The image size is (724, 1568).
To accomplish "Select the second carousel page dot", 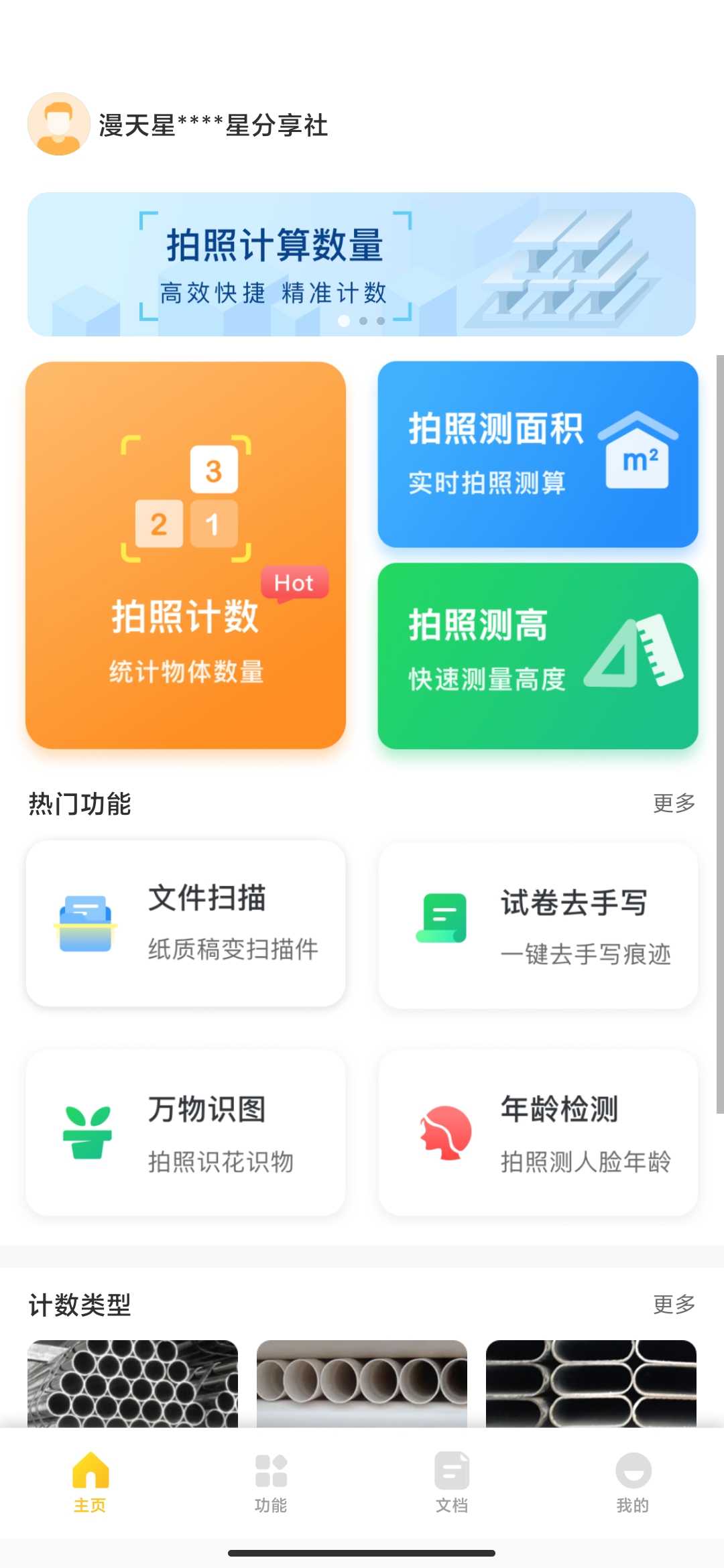I will click(363, 321).
